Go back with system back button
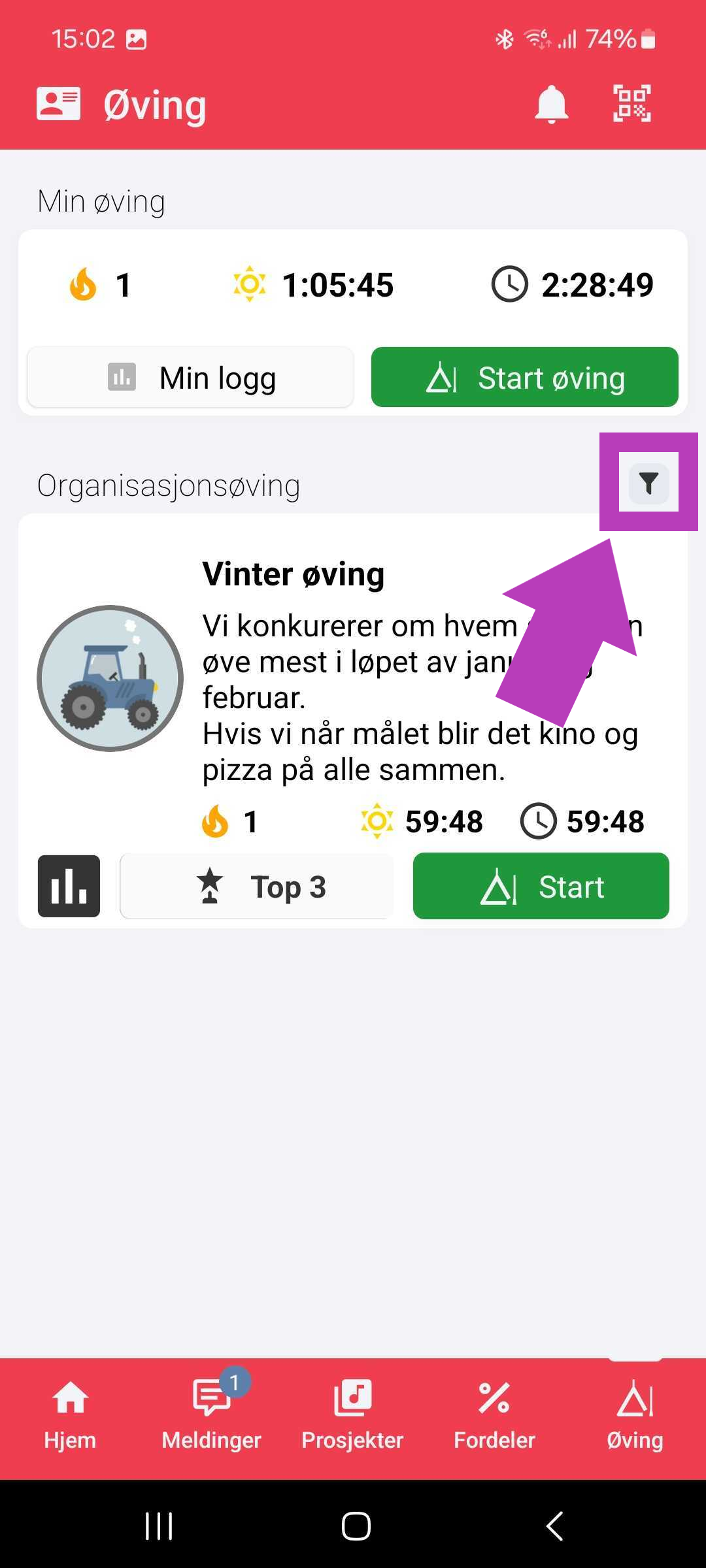Screen dimensions: 706x1568 point(554,1526)
